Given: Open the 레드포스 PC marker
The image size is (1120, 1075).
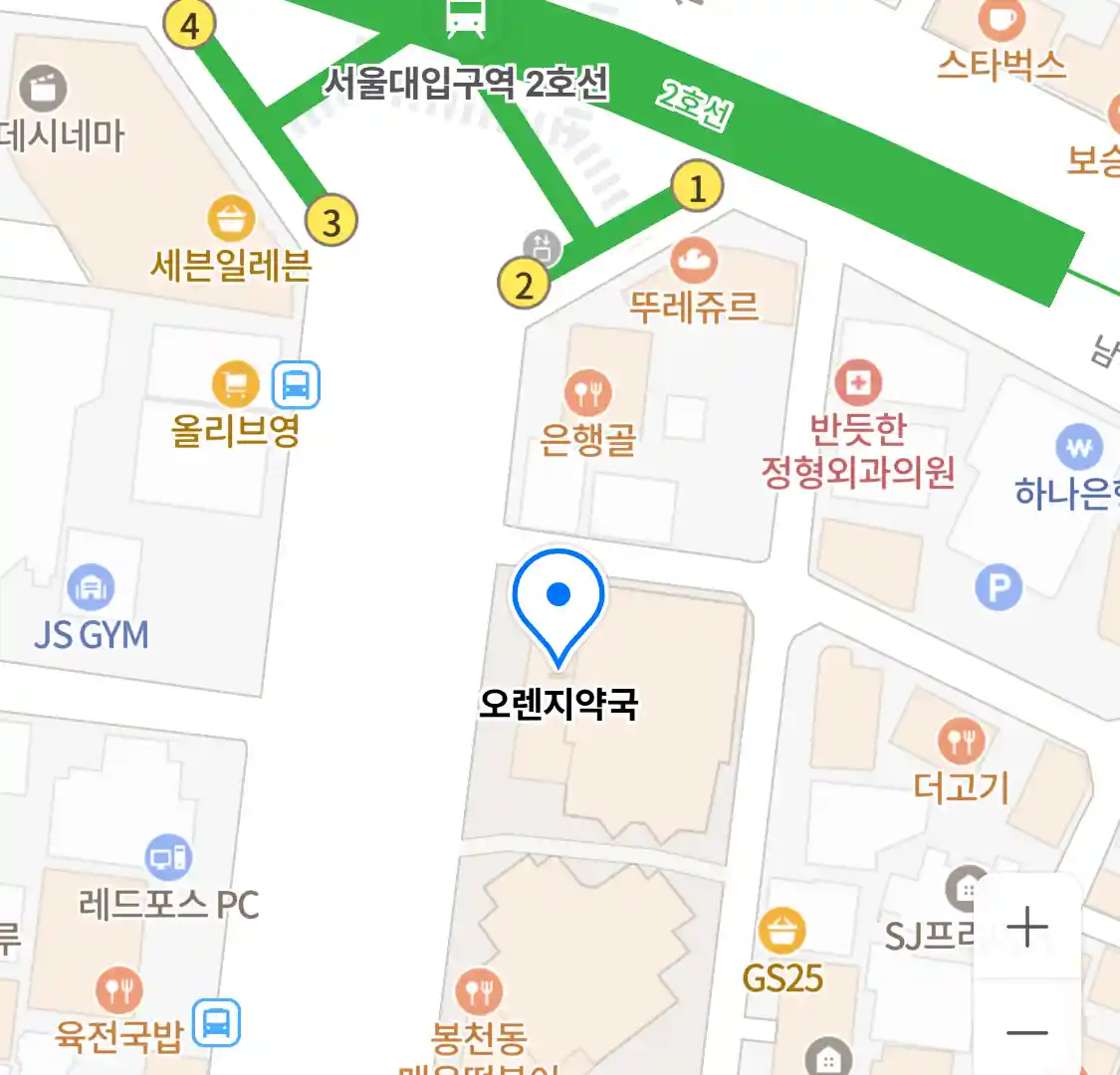Looking at the screenshot, I should click(x=168, y=857).
